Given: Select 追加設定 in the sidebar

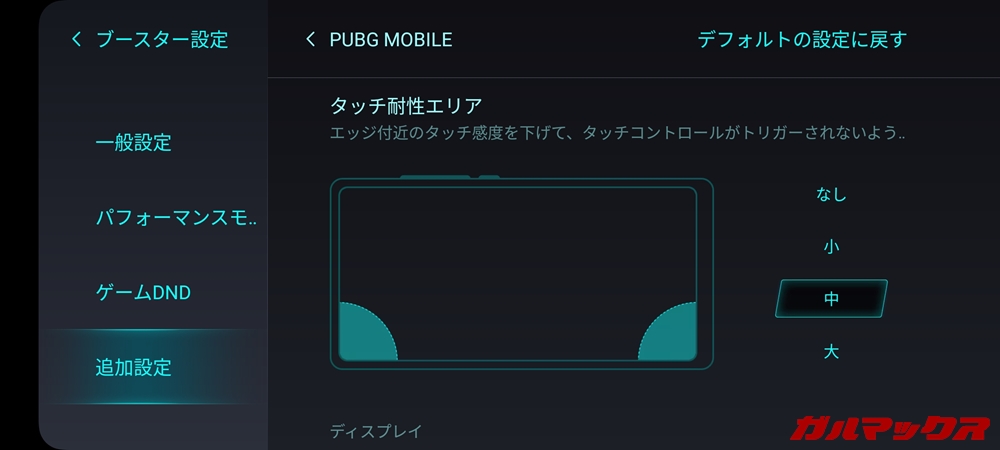Looking at the screenshot, I should click(x=134, y=367).
